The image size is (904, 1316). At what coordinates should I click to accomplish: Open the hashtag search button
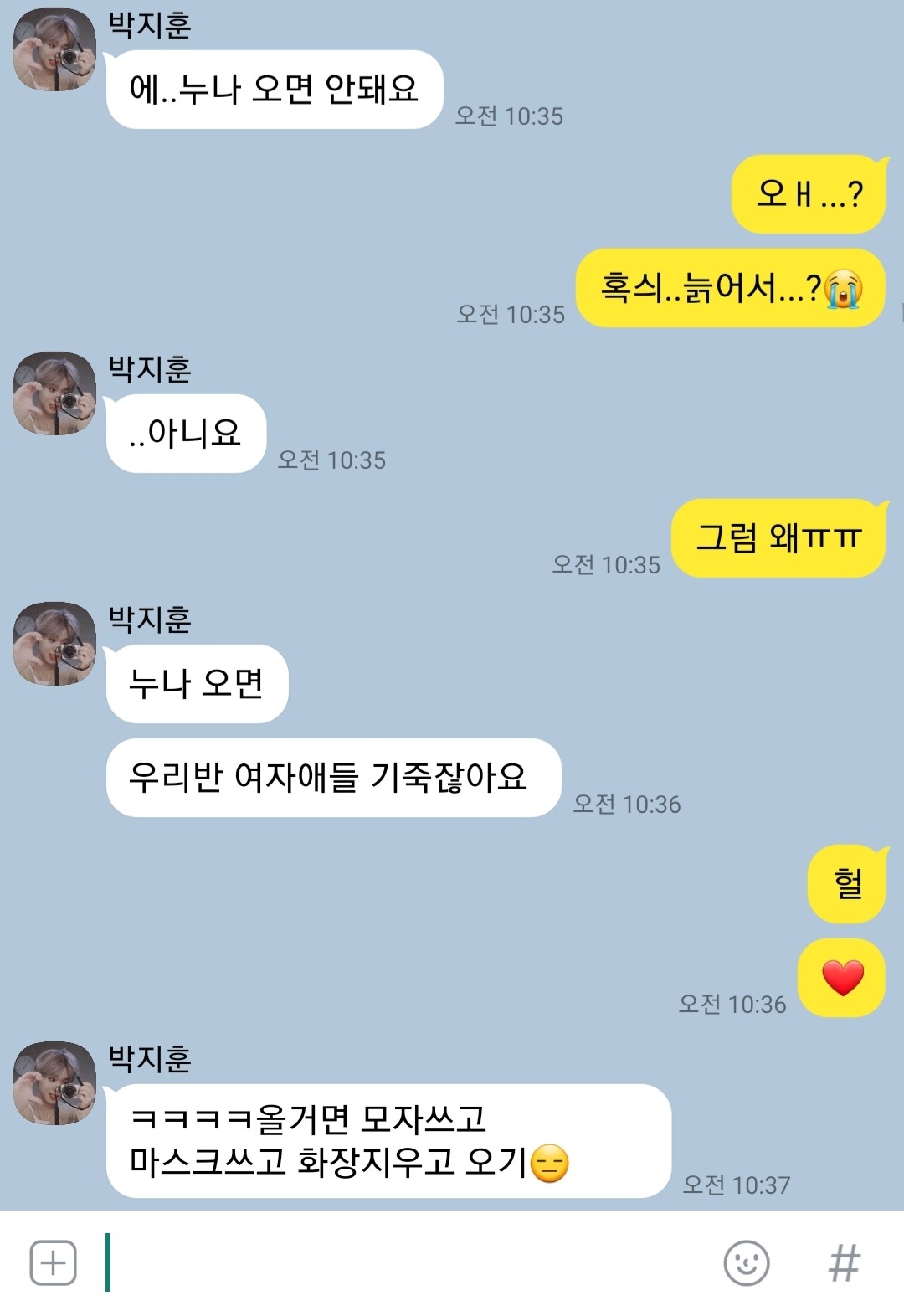[x=844, y=1262]
